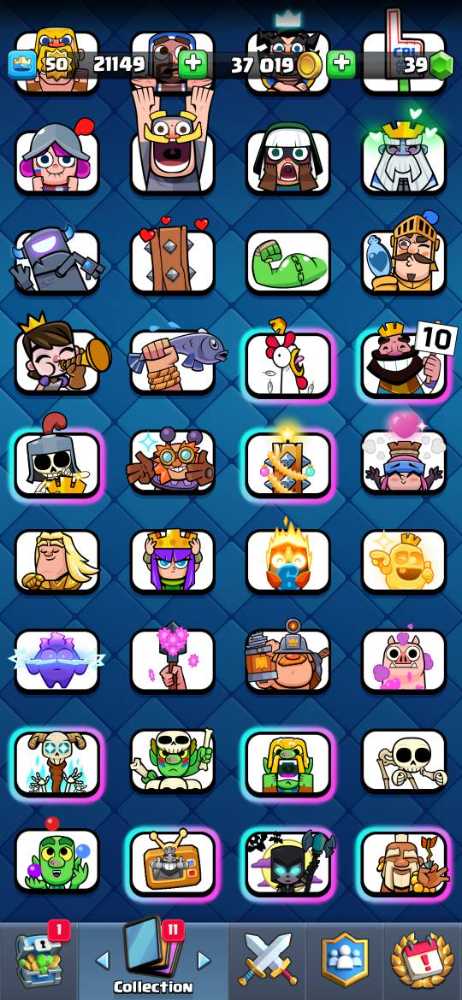Image resolution: width=462 pixels, height=1000 pixels.
Task: Select the chicken emote
Action: (288, 362)
